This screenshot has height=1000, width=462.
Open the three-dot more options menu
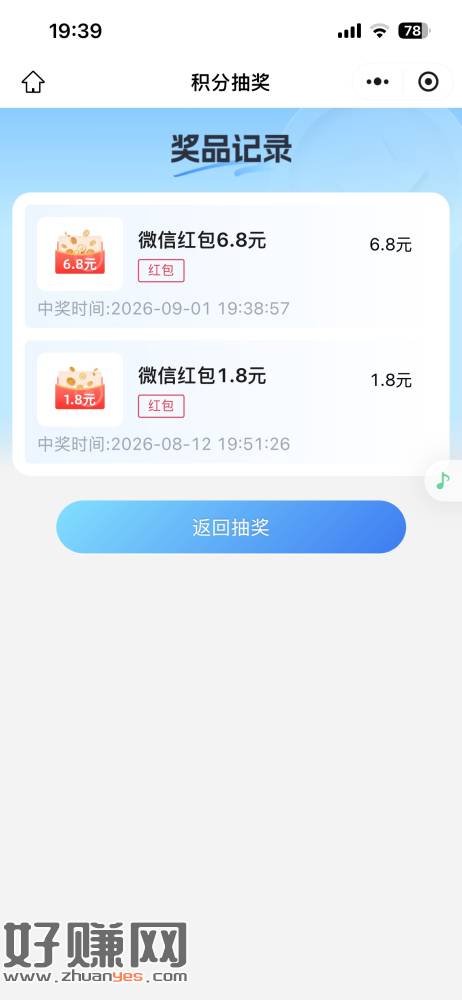tap(378, 82)
